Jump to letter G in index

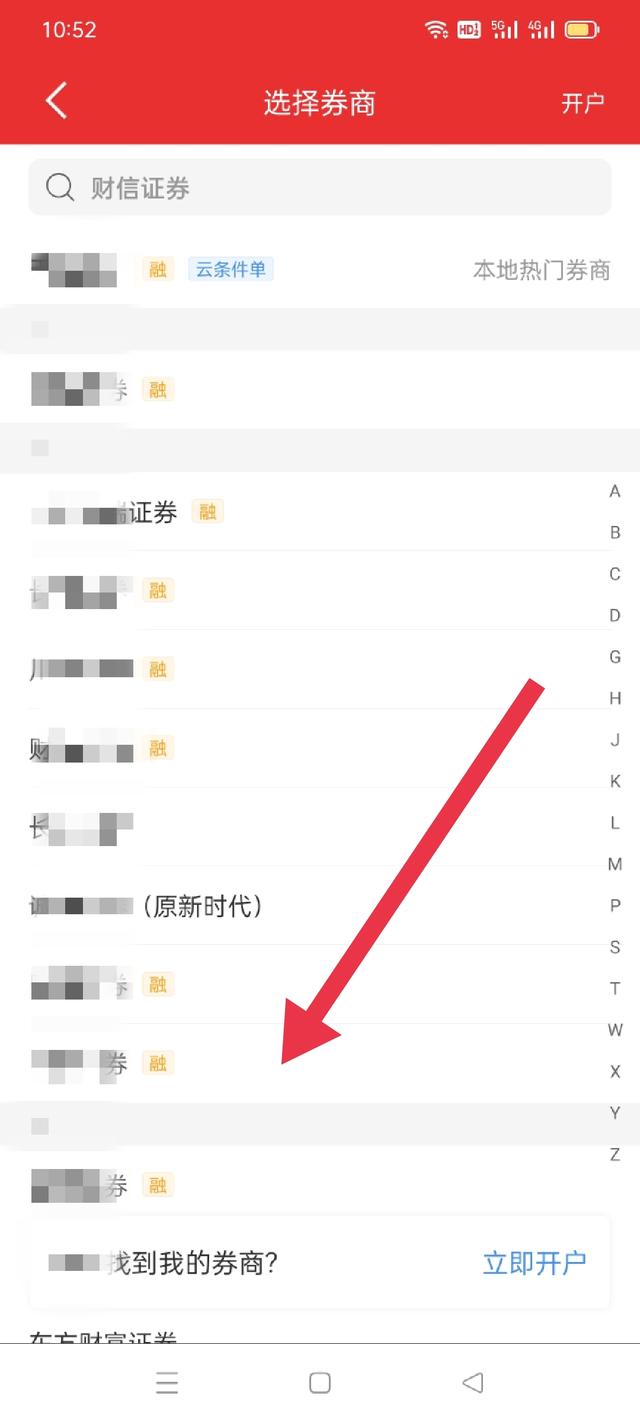(x=615, y=657)
